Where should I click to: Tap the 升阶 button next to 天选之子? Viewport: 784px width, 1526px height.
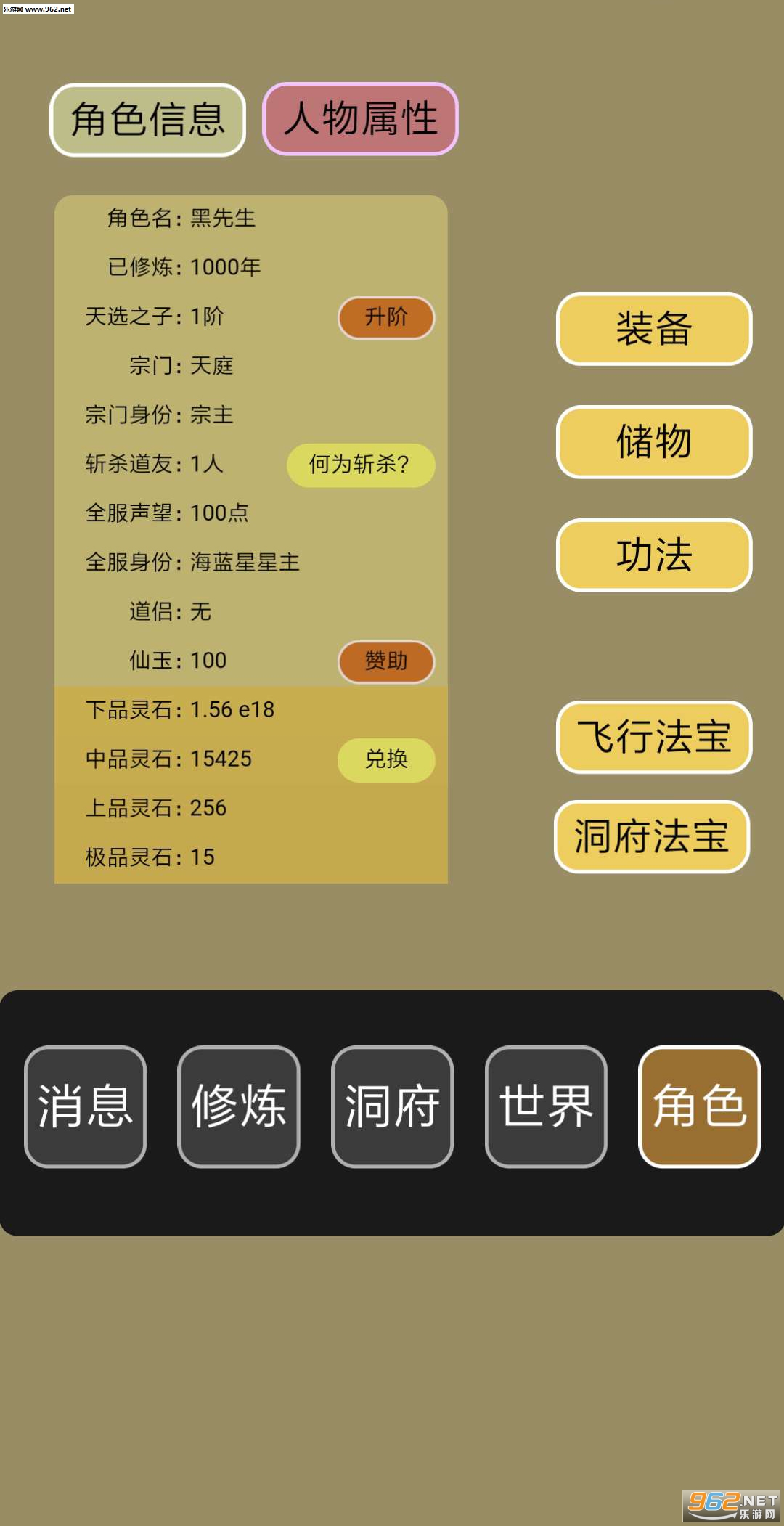click(x=386, y=317)
